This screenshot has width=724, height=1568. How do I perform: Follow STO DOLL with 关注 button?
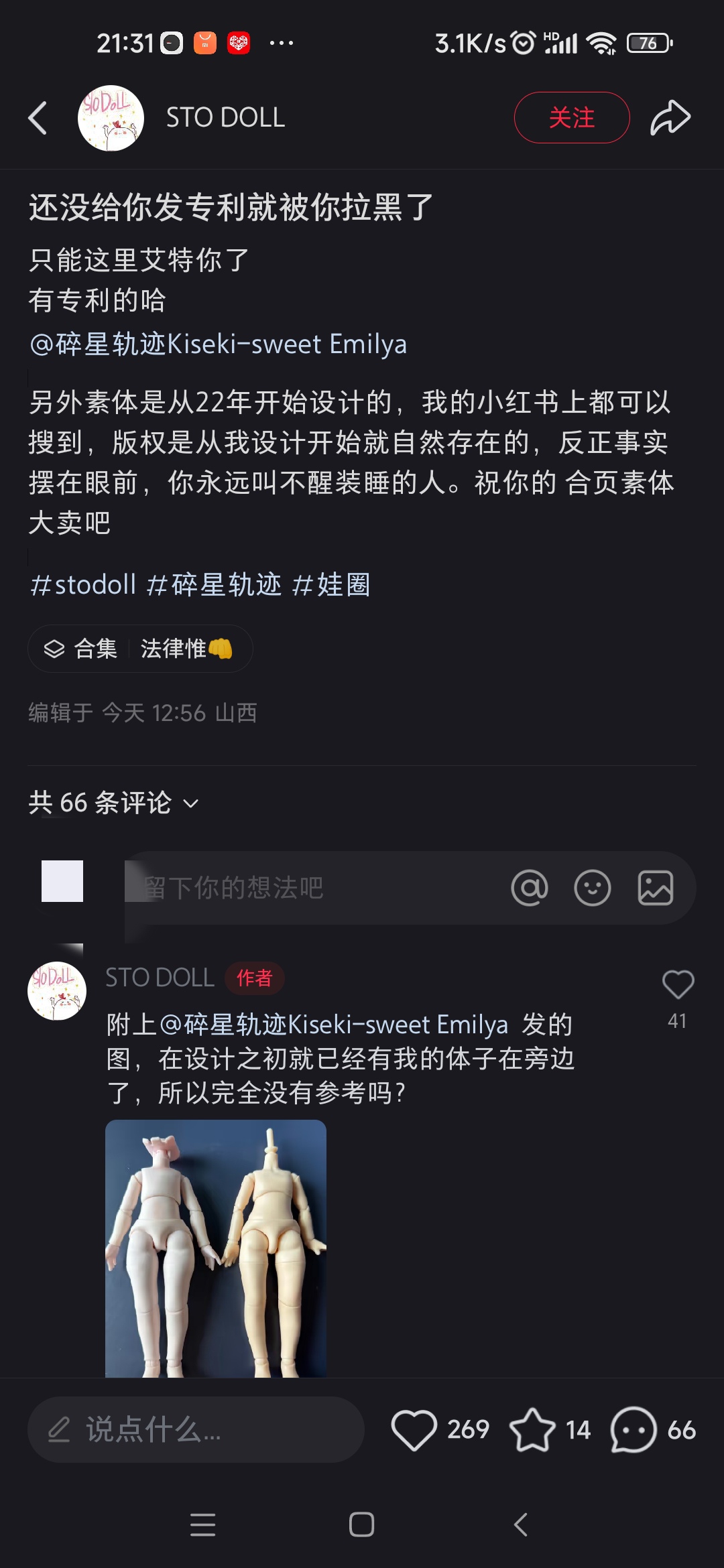coord(571,118)
